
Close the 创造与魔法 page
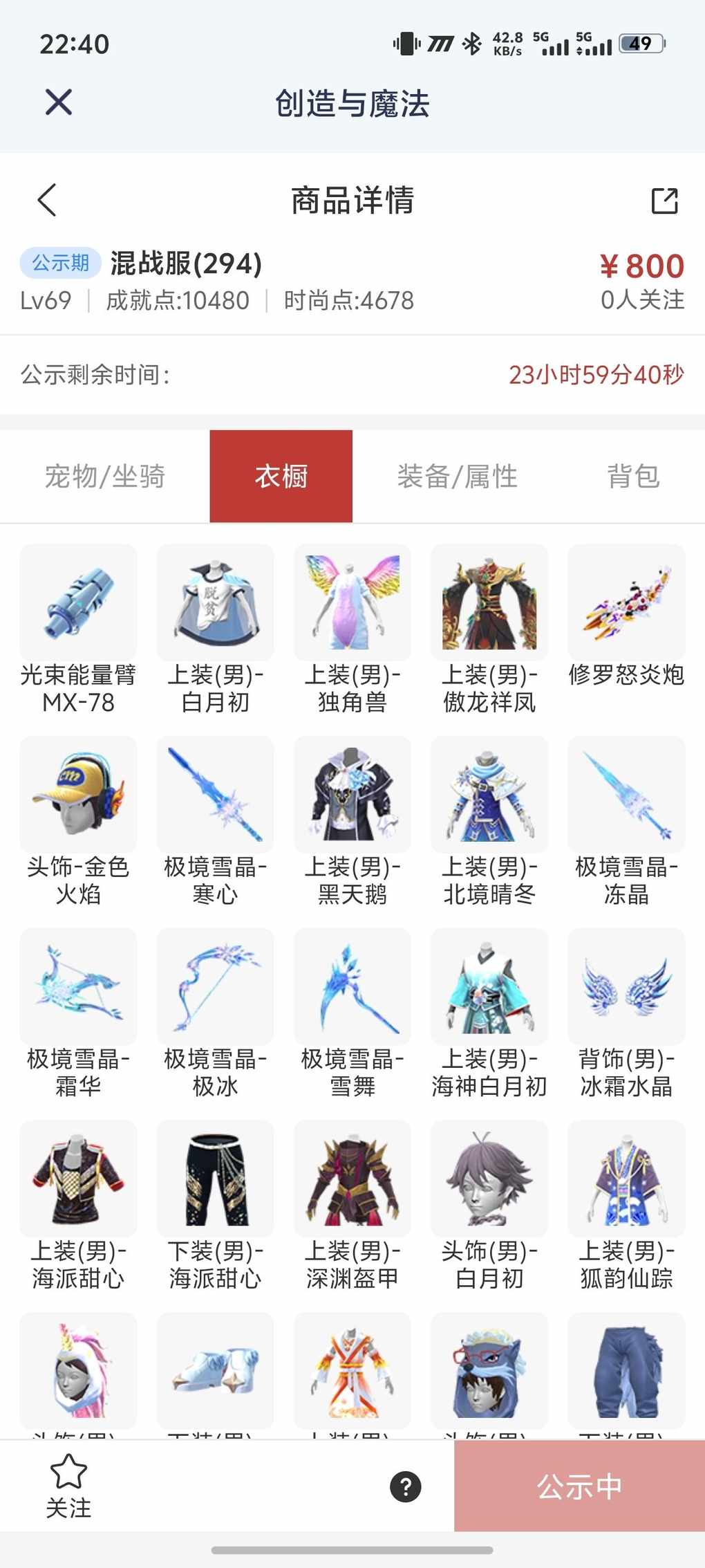tap(59, 102)
